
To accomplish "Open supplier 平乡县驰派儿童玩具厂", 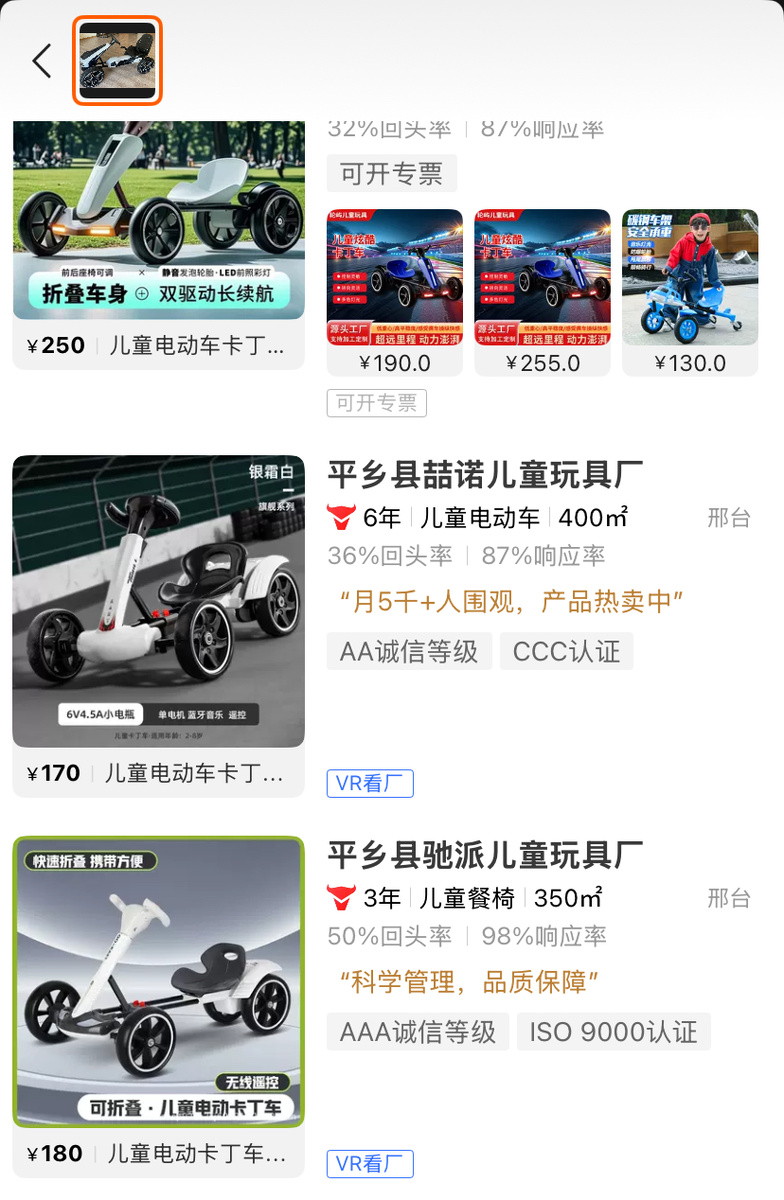I will coord(484,856).
